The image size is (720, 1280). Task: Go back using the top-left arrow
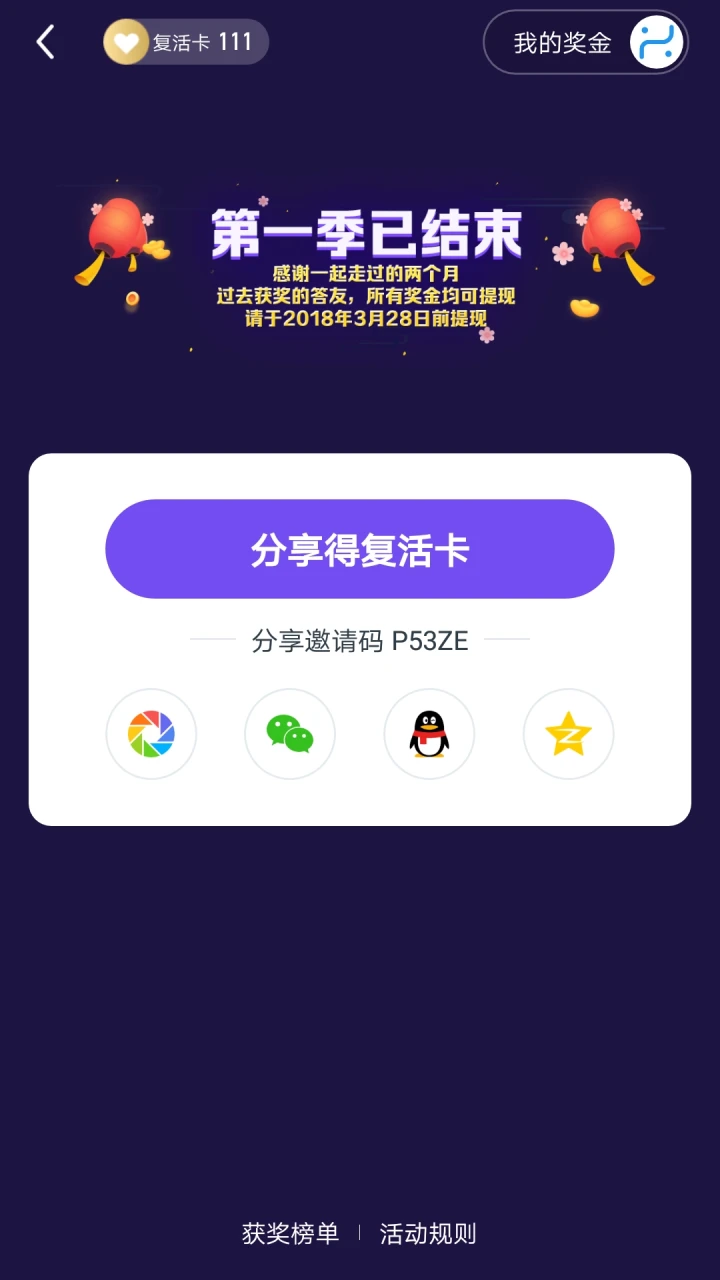(x=45, y=42)
